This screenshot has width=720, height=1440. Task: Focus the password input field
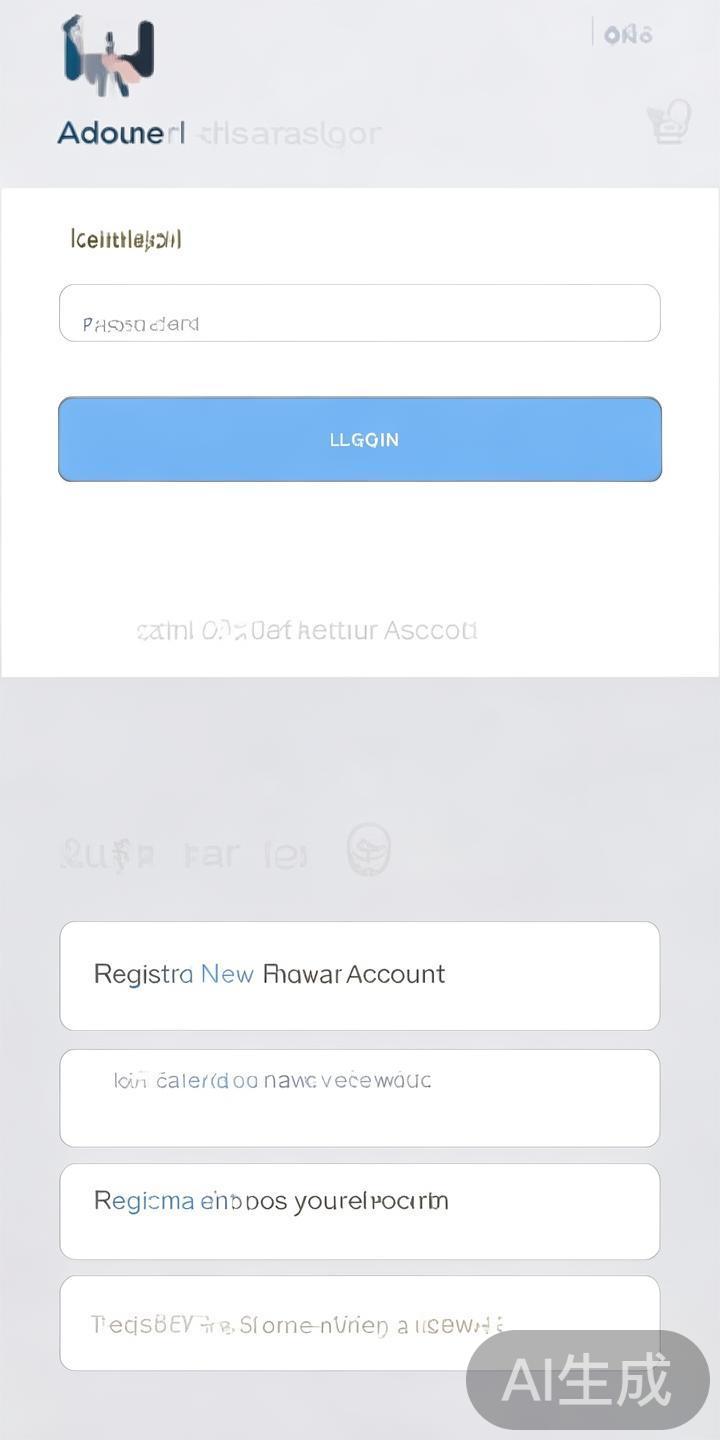[x=359, y=314]
